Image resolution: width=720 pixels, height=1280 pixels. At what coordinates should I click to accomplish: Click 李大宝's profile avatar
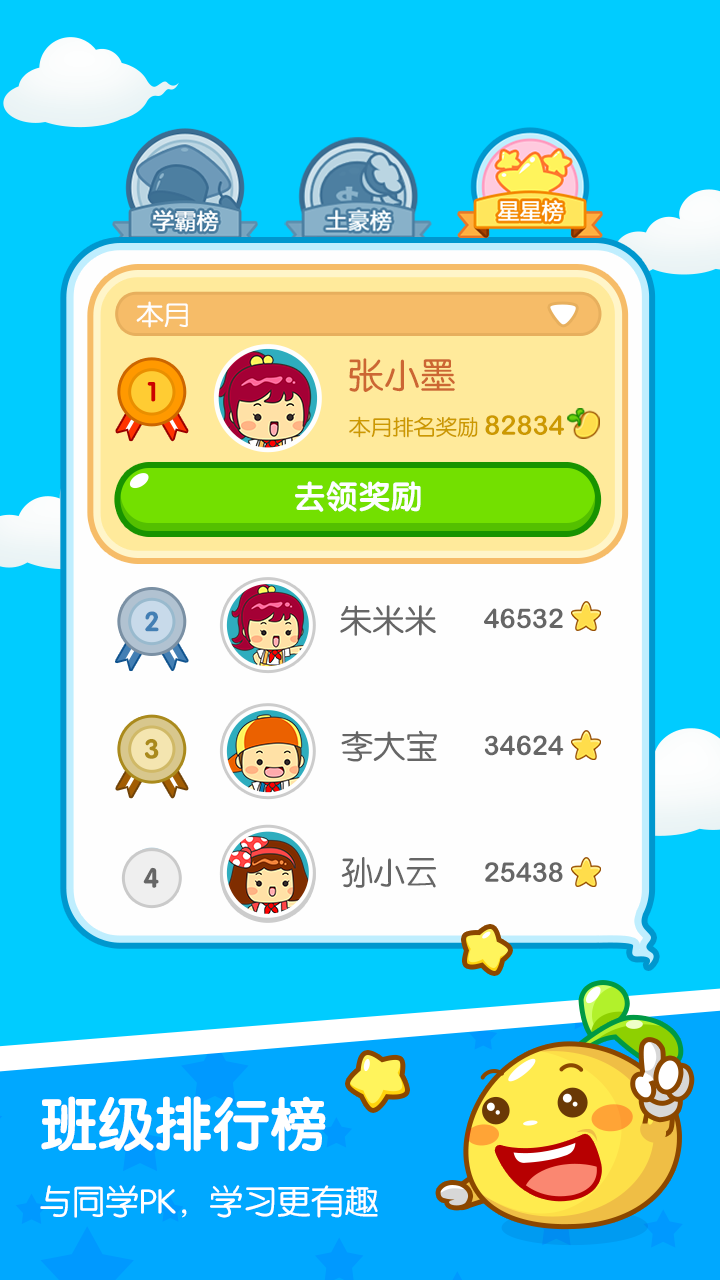click(267, 748)
